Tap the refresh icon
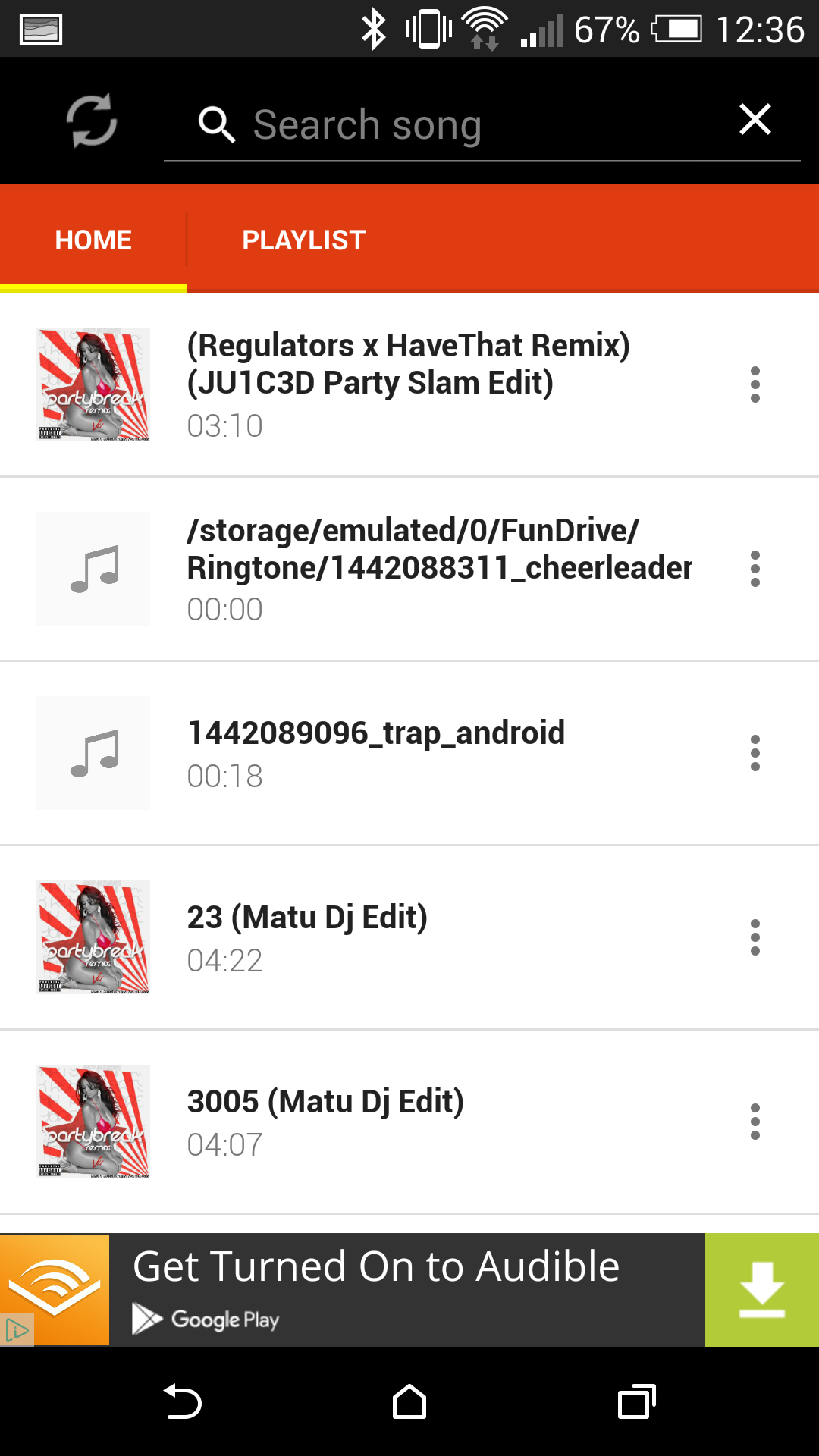Image resolution: width=819 pixels, height=1456 pixels. (x=92, y=121)
